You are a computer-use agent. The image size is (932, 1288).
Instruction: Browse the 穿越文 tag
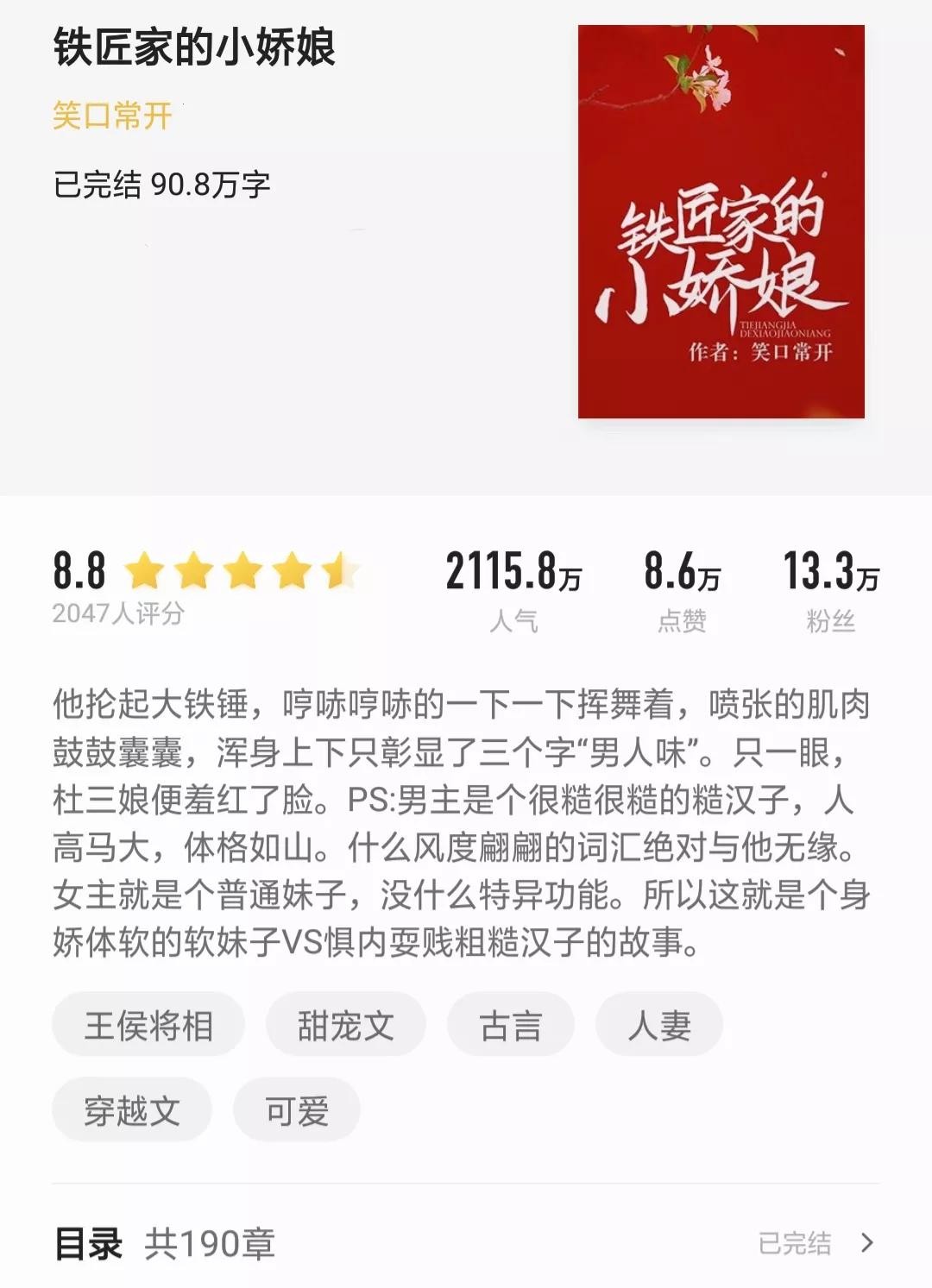[132, 1109]
